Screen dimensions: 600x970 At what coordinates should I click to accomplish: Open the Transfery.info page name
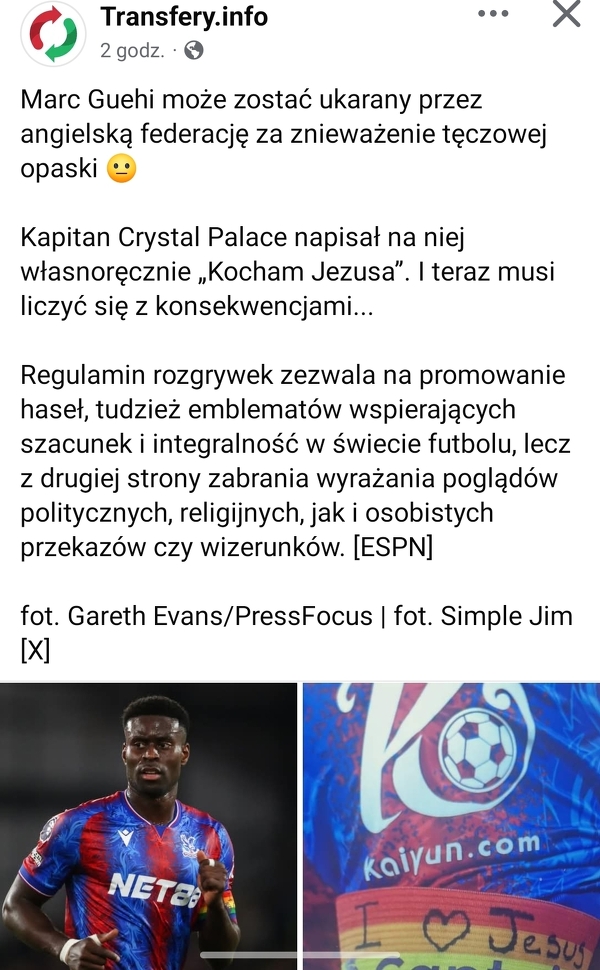coord(184,17)
